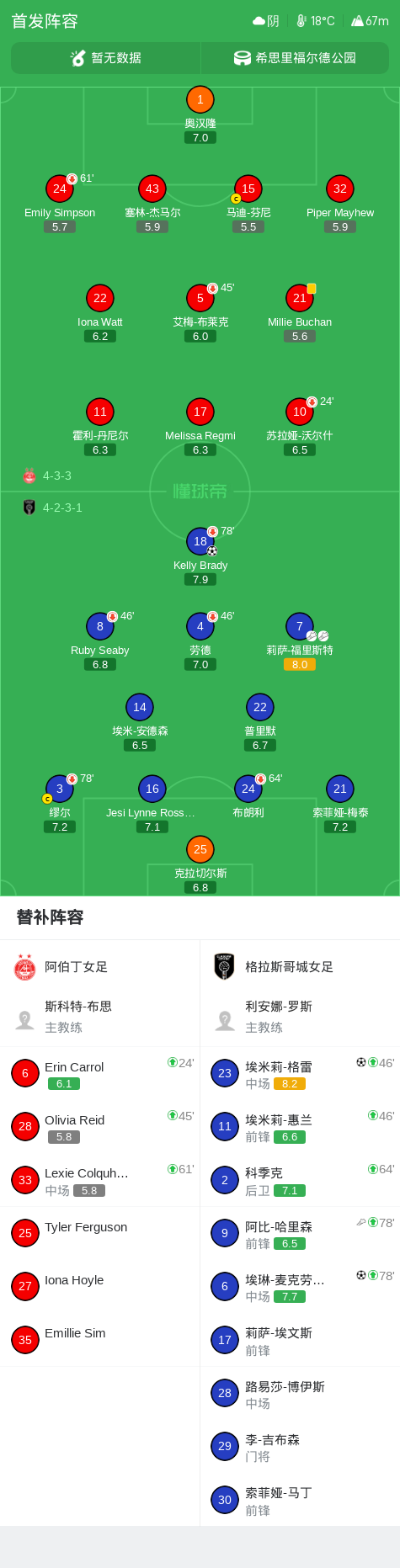The width and height of the screenshot is (400, 1568).
Task: Select substitute Tyler Ferguson
Action: point(100,1233)
